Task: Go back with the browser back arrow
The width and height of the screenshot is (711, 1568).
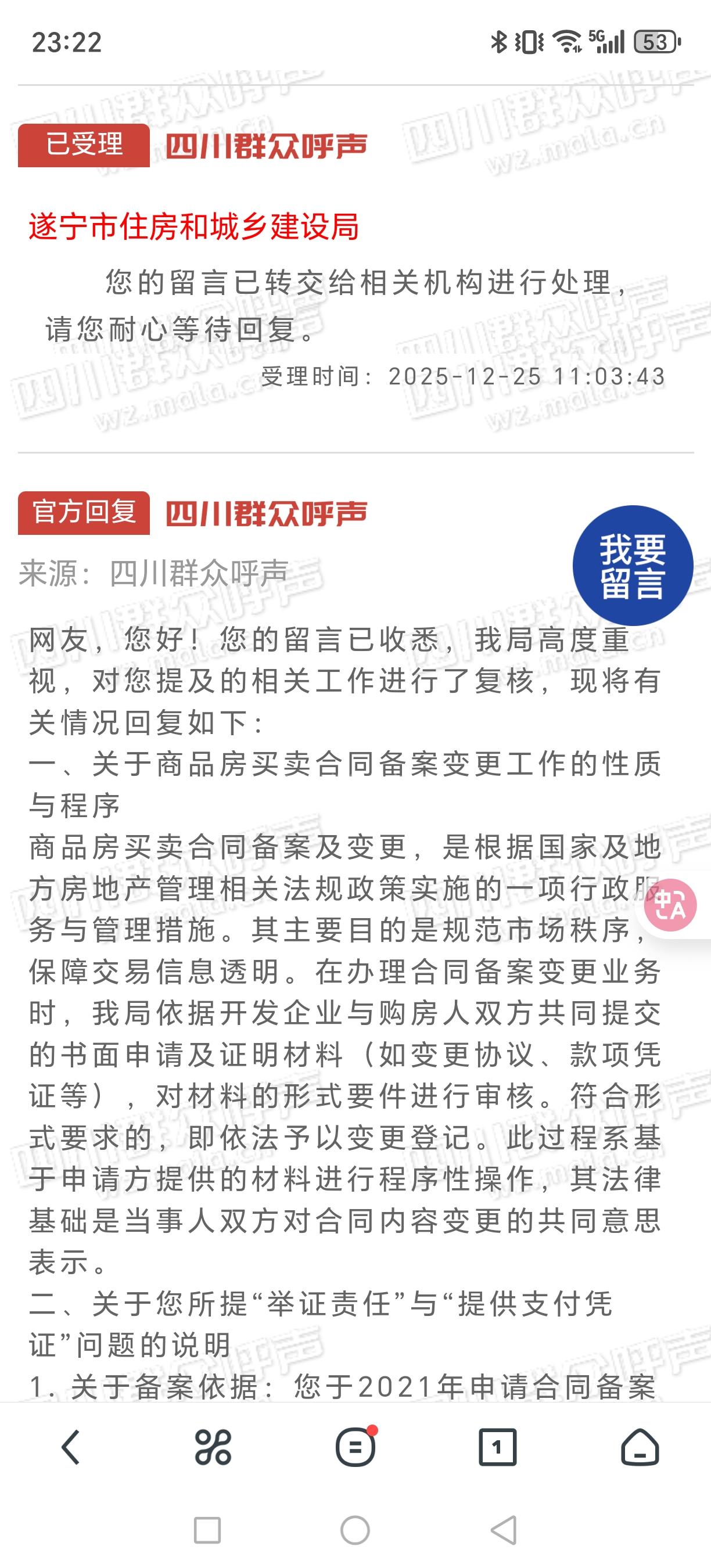Action: [x=71, y=1447]
